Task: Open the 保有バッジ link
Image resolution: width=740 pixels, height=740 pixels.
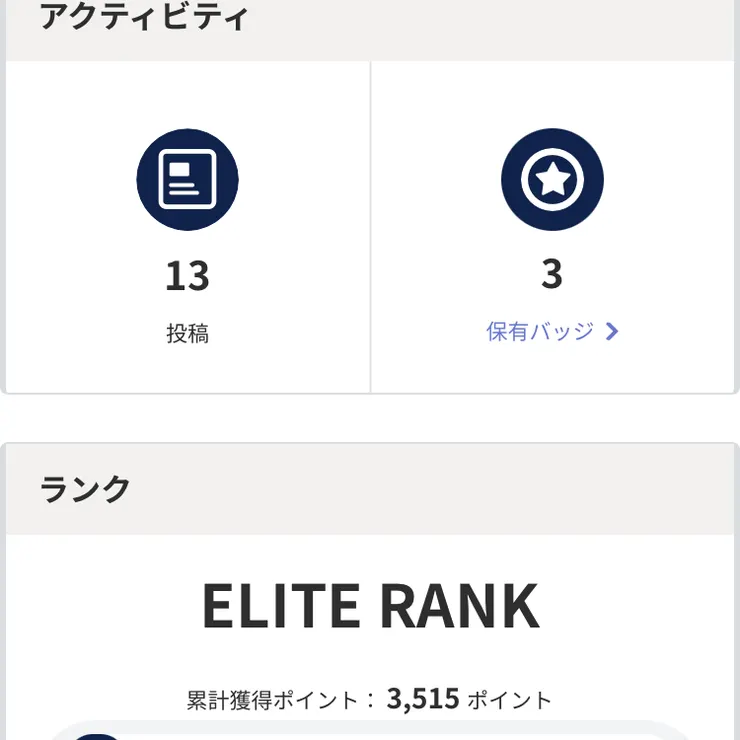Action: pos(552,332)
